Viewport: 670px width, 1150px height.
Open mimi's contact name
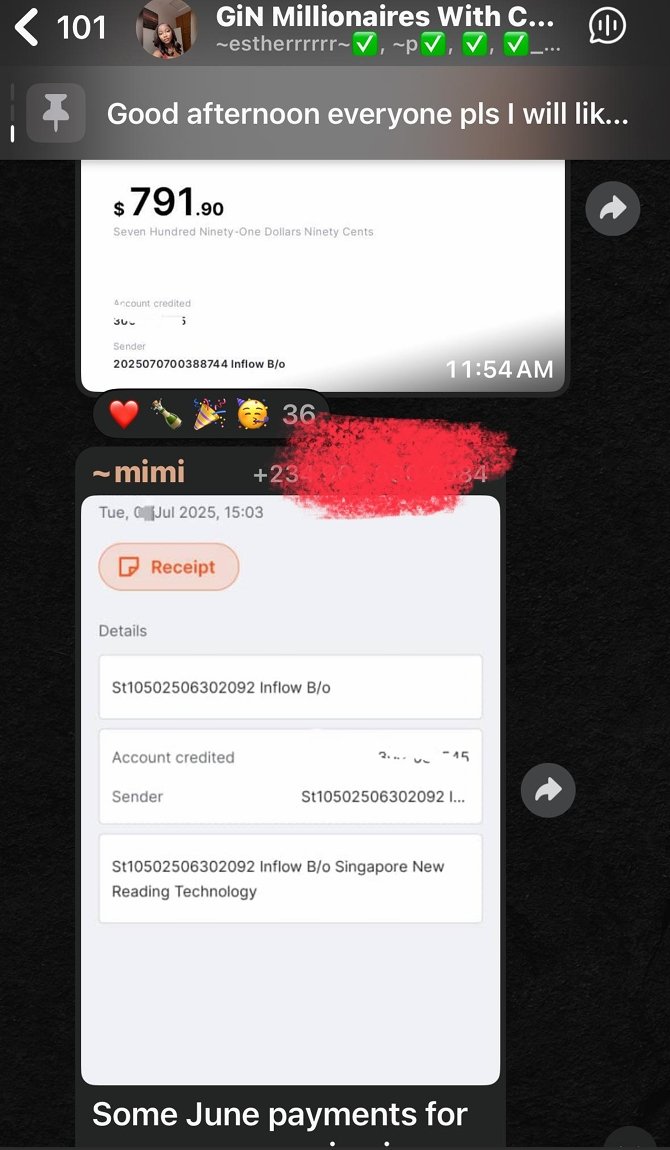140,473
